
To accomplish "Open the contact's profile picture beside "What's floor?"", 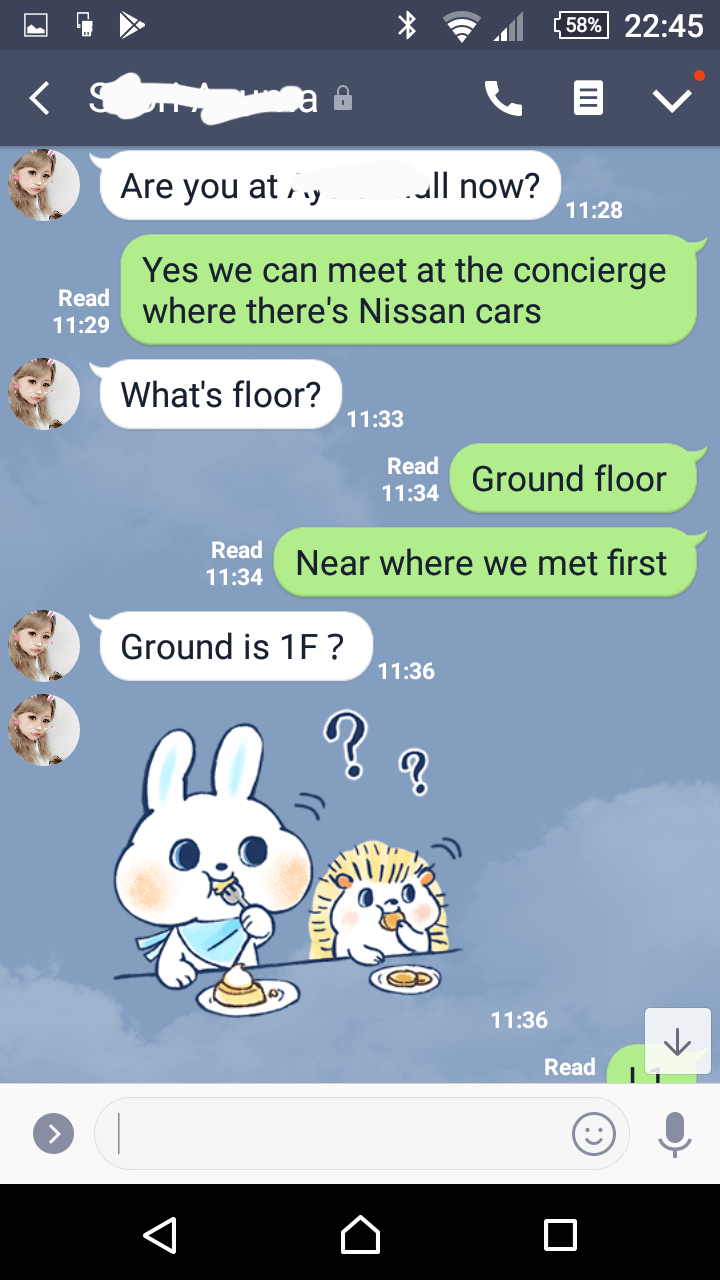I will click(44, 394).
